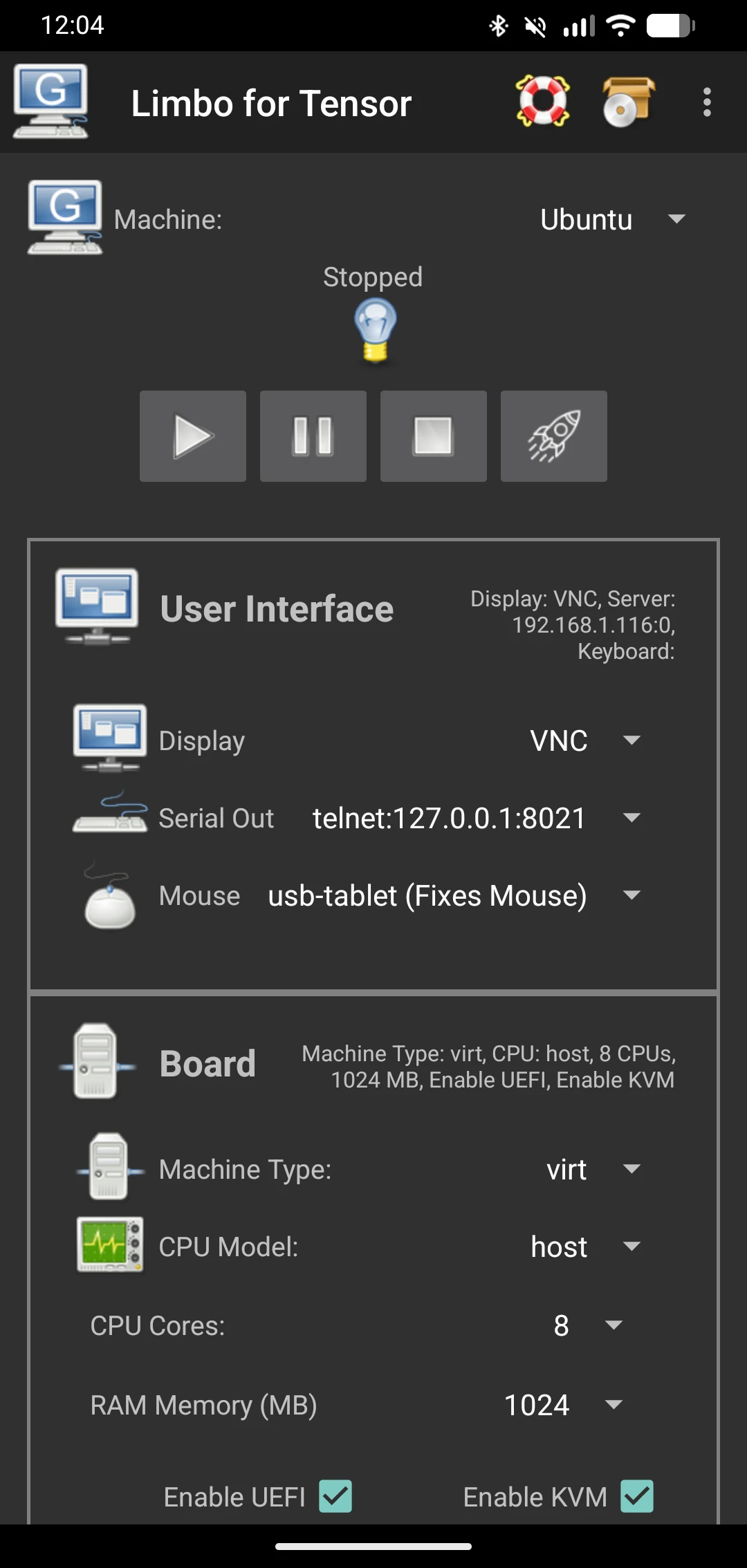The image size is (747, 1568).
Task: Start the virtual machine with play button
Action: click(x=193, y=436)
